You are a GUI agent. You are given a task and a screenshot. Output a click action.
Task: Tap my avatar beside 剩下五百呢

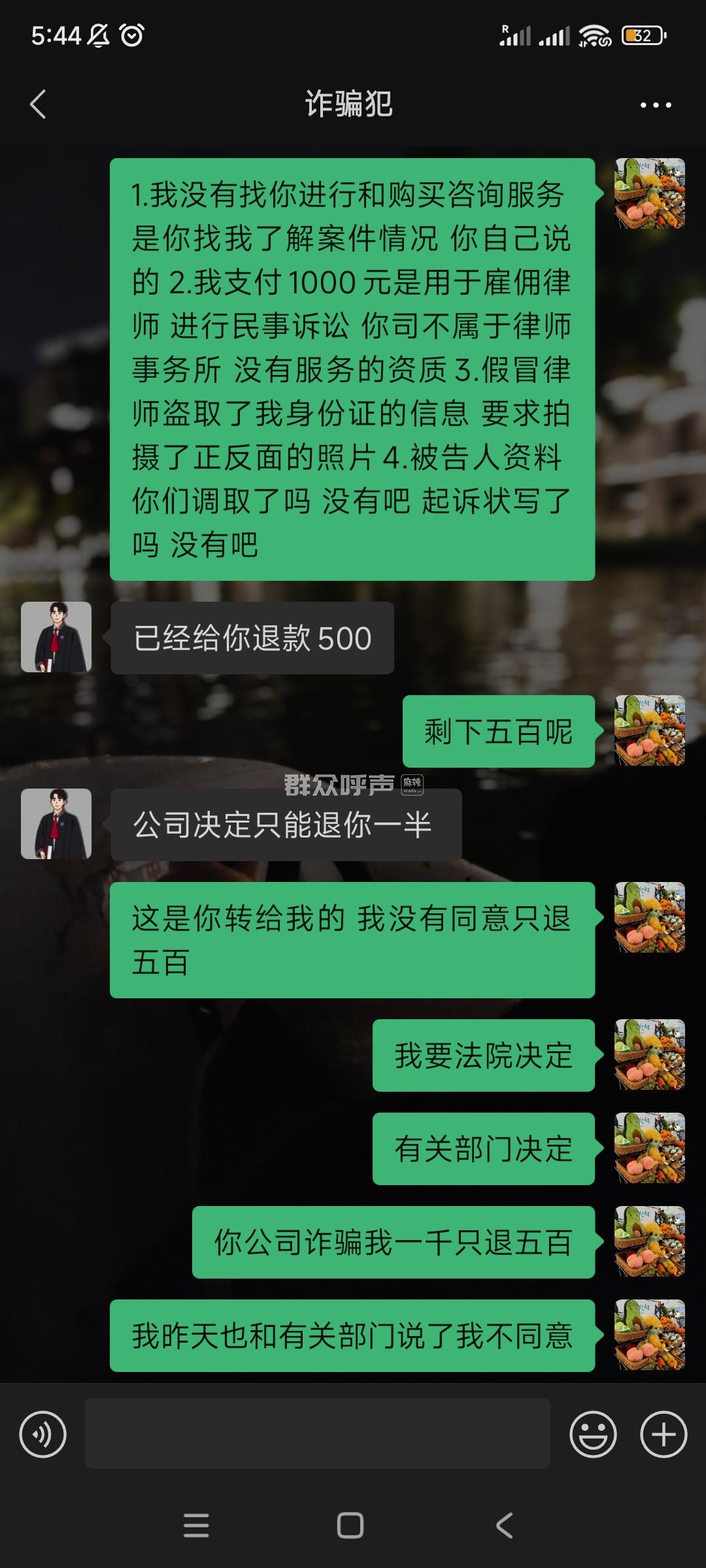click(x=650, y=730)
